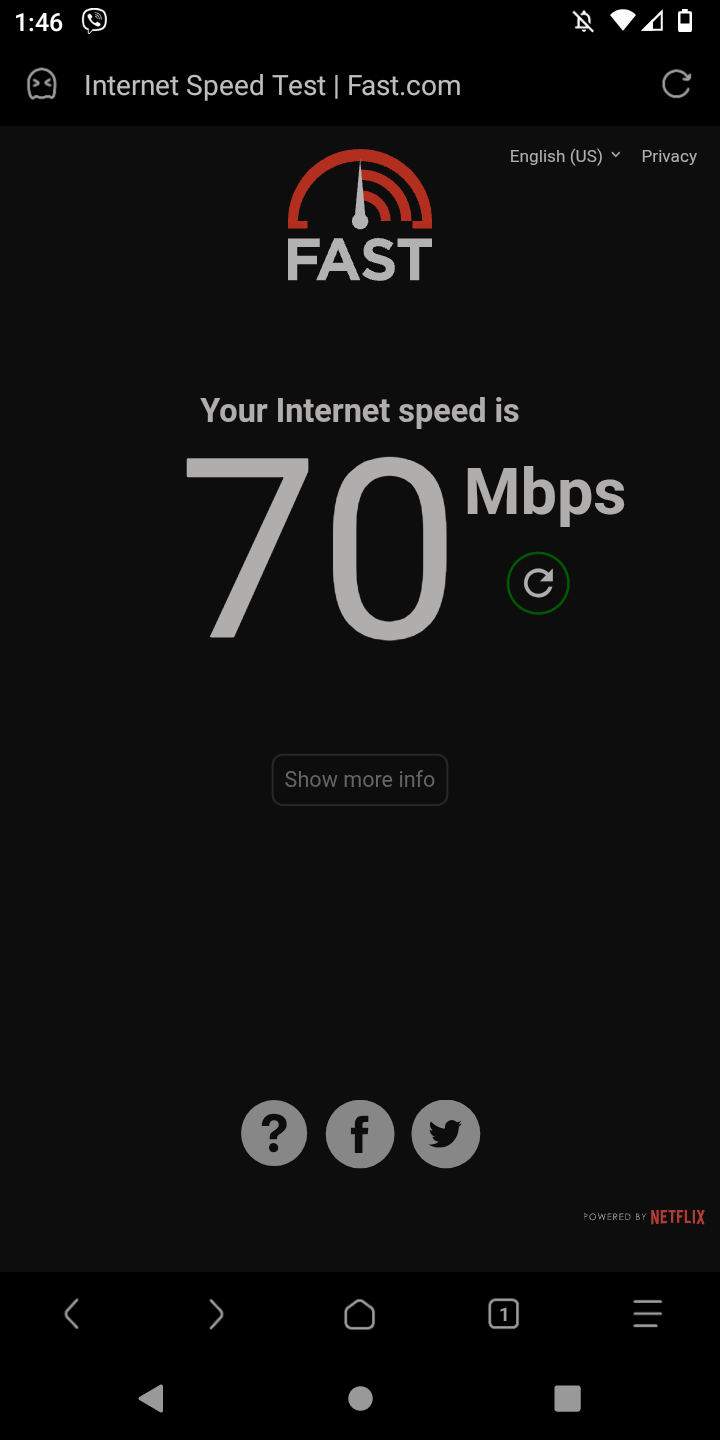
Task: Tap the Fast.com address bar title
Action: [x=272, y=86]
